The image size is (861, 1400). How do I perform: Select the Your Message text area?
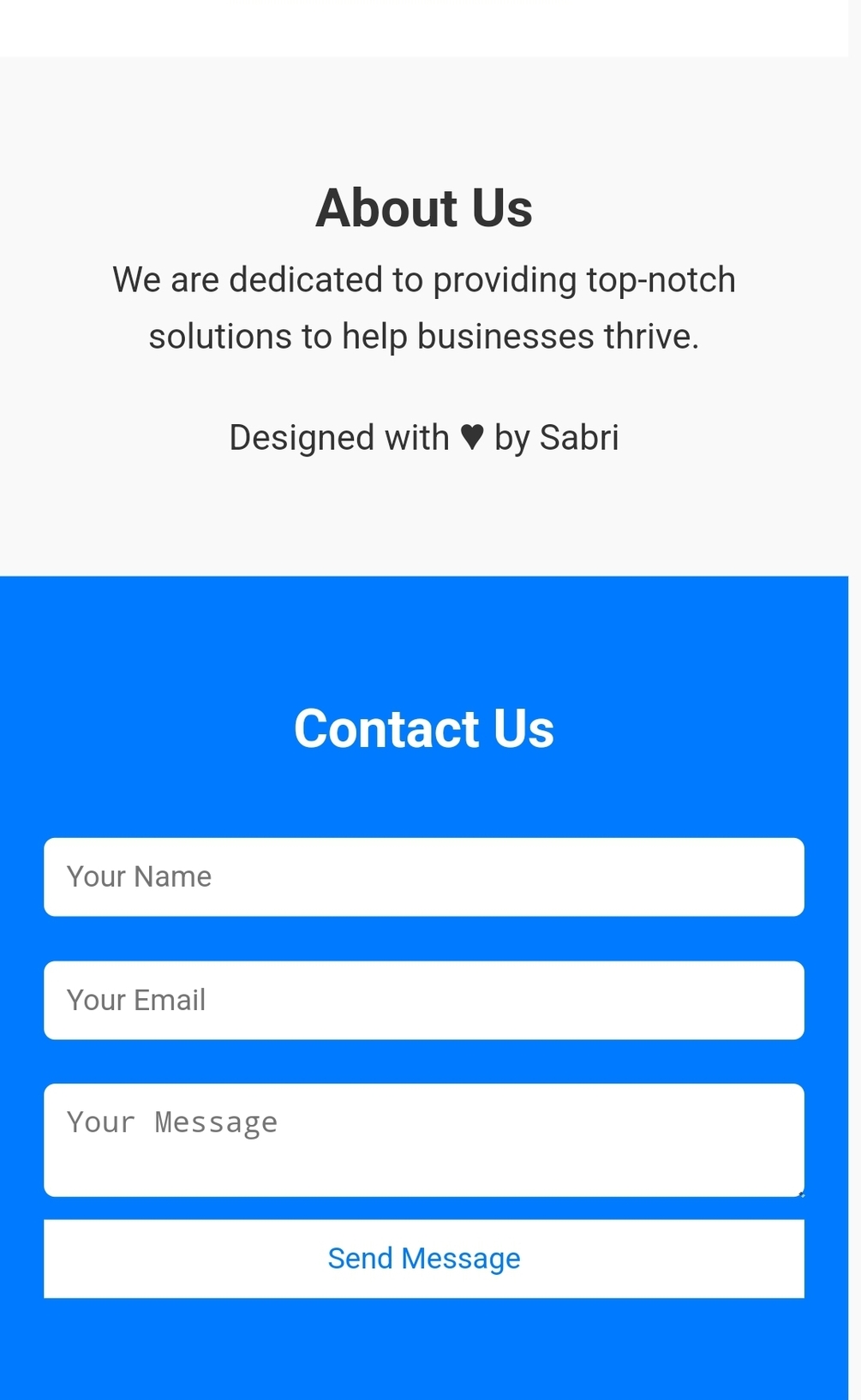click(423, 1140)
